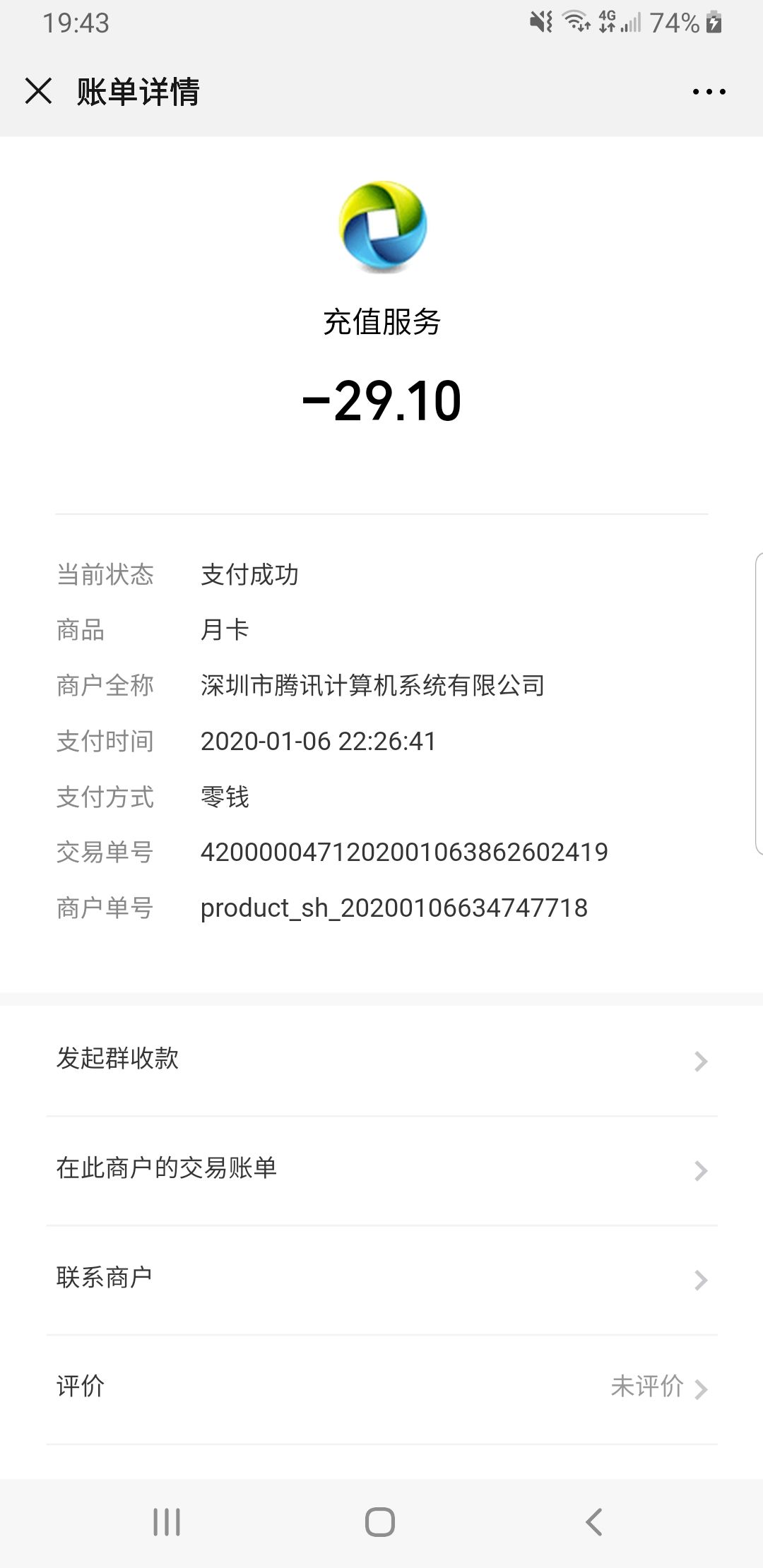Image resolution: width=763 pixels, height=1568 pixels.
Task: Open 联系商户 to contact merchant
Action: 381,1278
